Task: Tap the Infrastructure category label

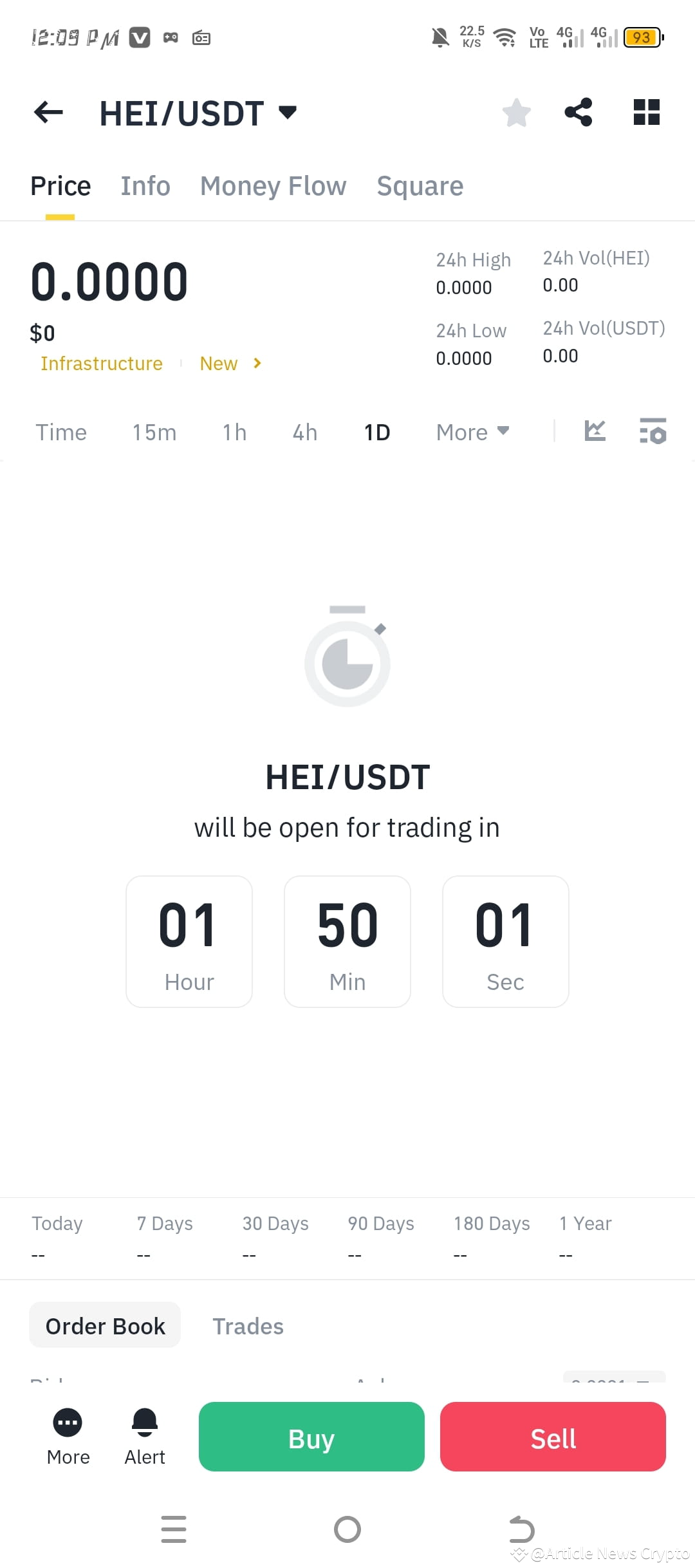Action: point(101,363)
